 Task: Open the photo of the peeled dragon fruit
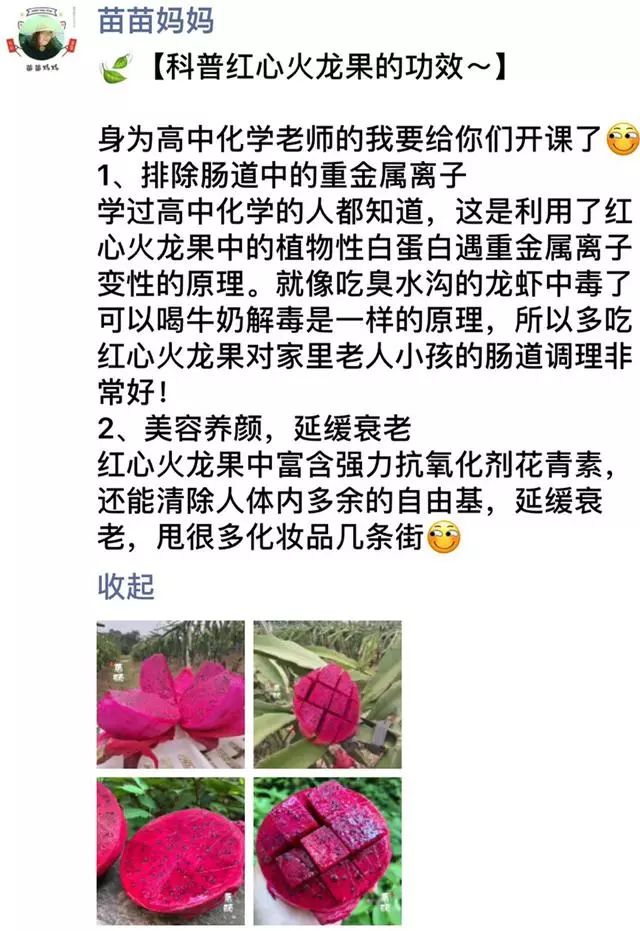click(170, 695)
